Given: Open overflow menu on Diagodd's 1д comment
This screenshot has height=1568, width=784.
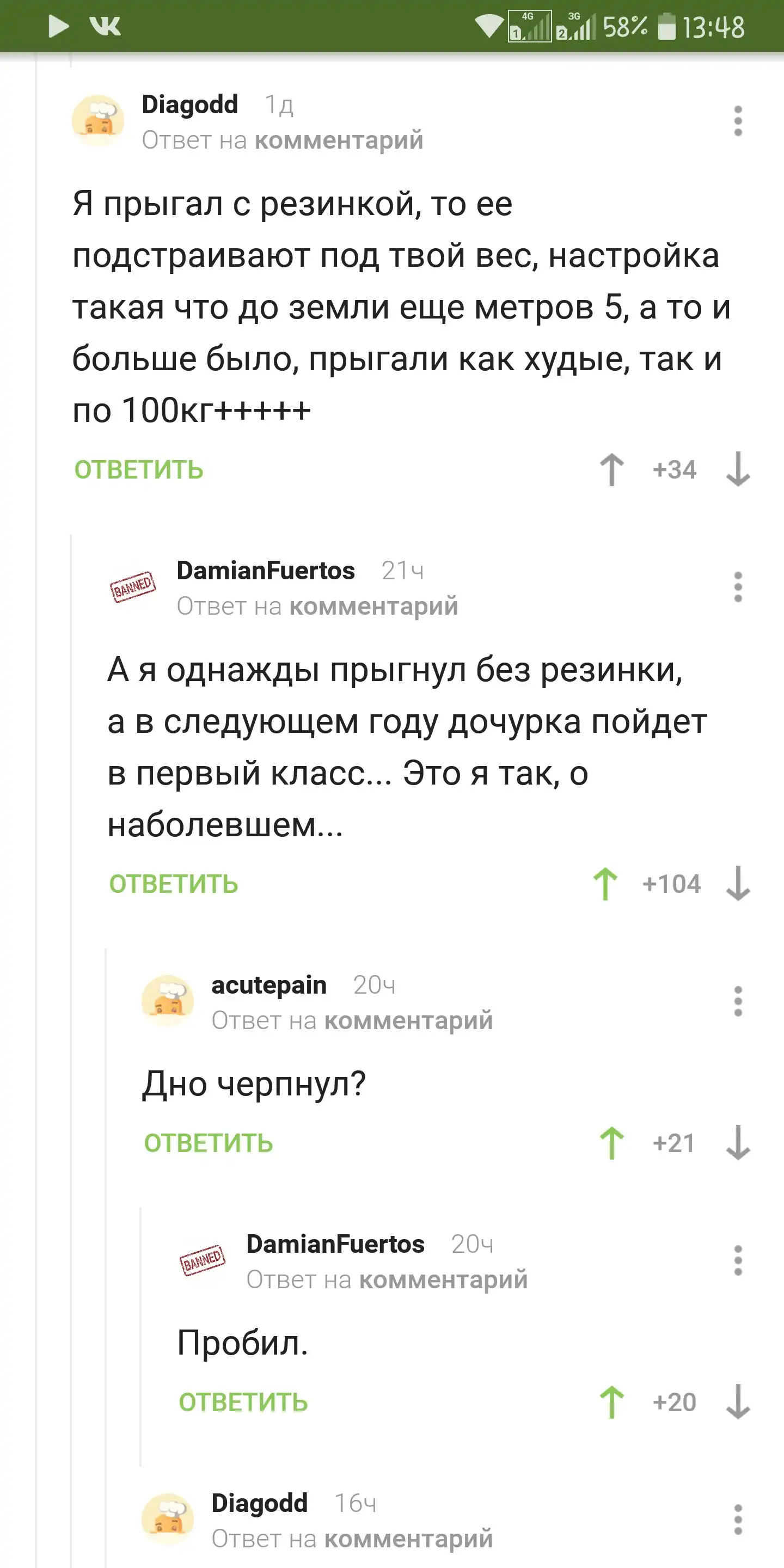Looking at the screenshot, I should [738, 121].
